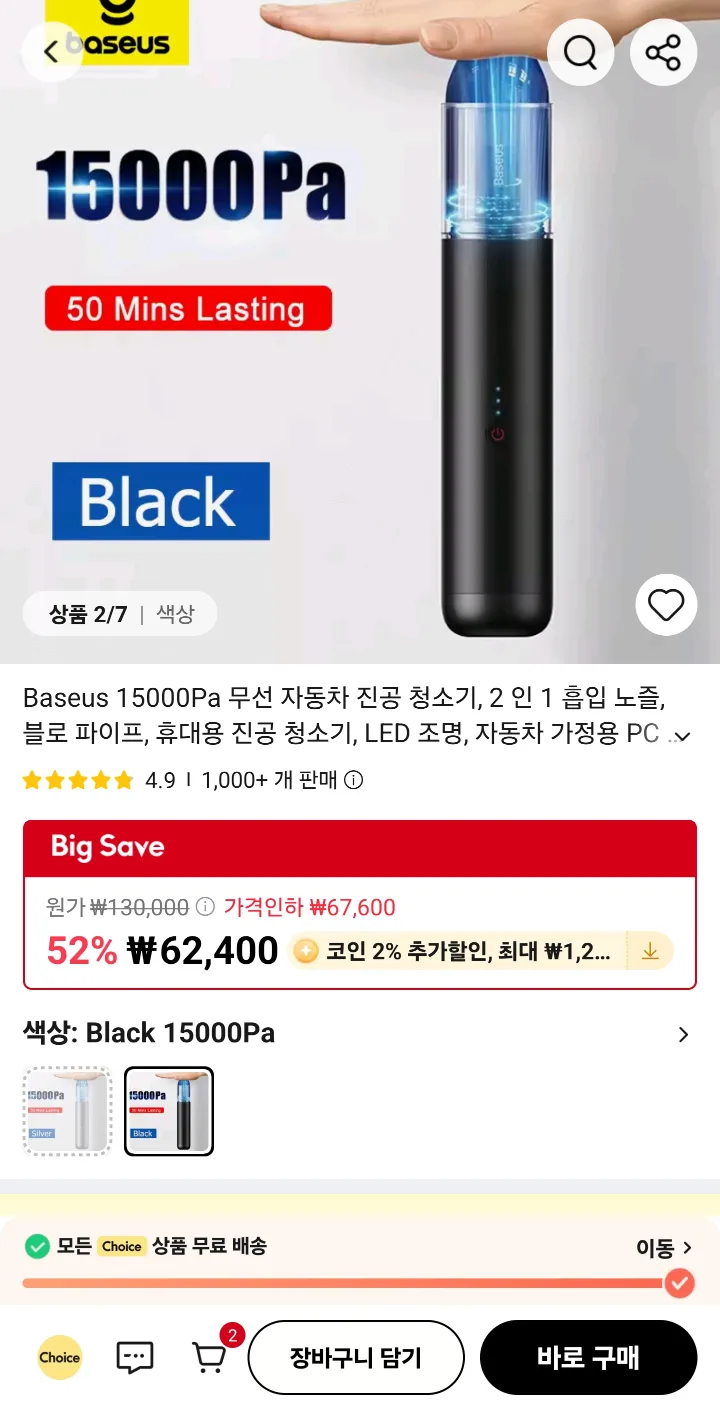Select the Silver color variant
The height and width of the screenshot is (1414, 720).
click(67, 1111)
